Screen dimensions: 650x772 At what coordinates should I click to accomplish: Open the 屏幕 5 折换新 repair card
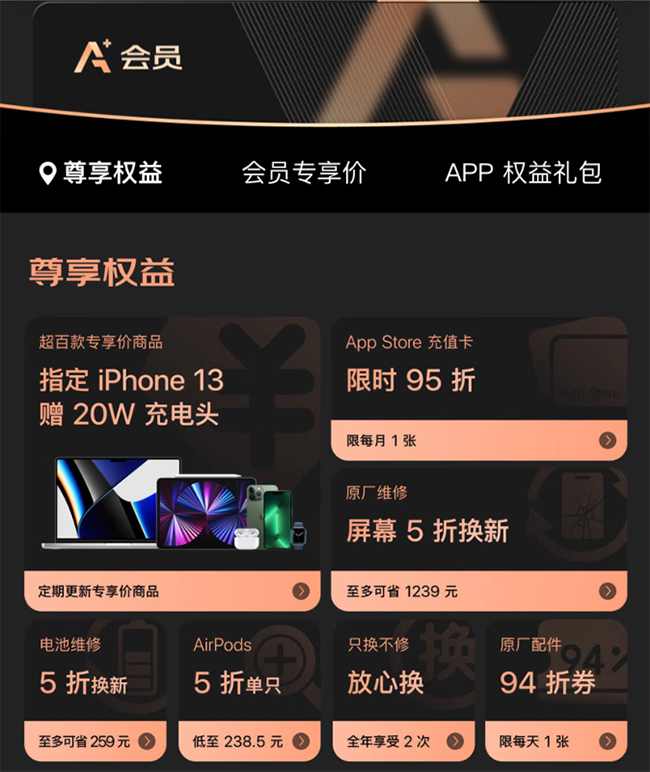click(479, 538)
